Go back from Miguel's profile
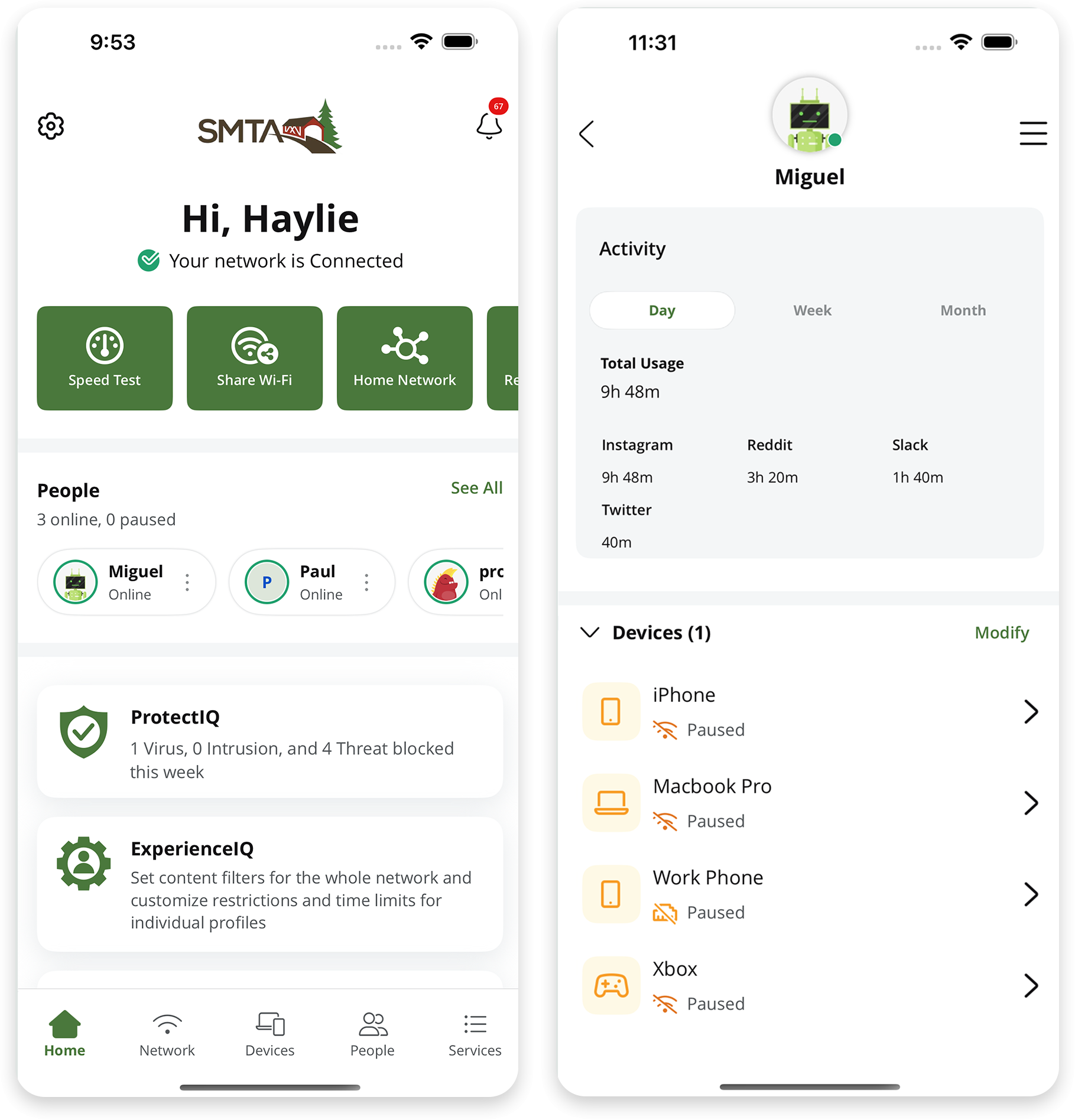This screenshot has width=1075, height=1120. [586, 134]
